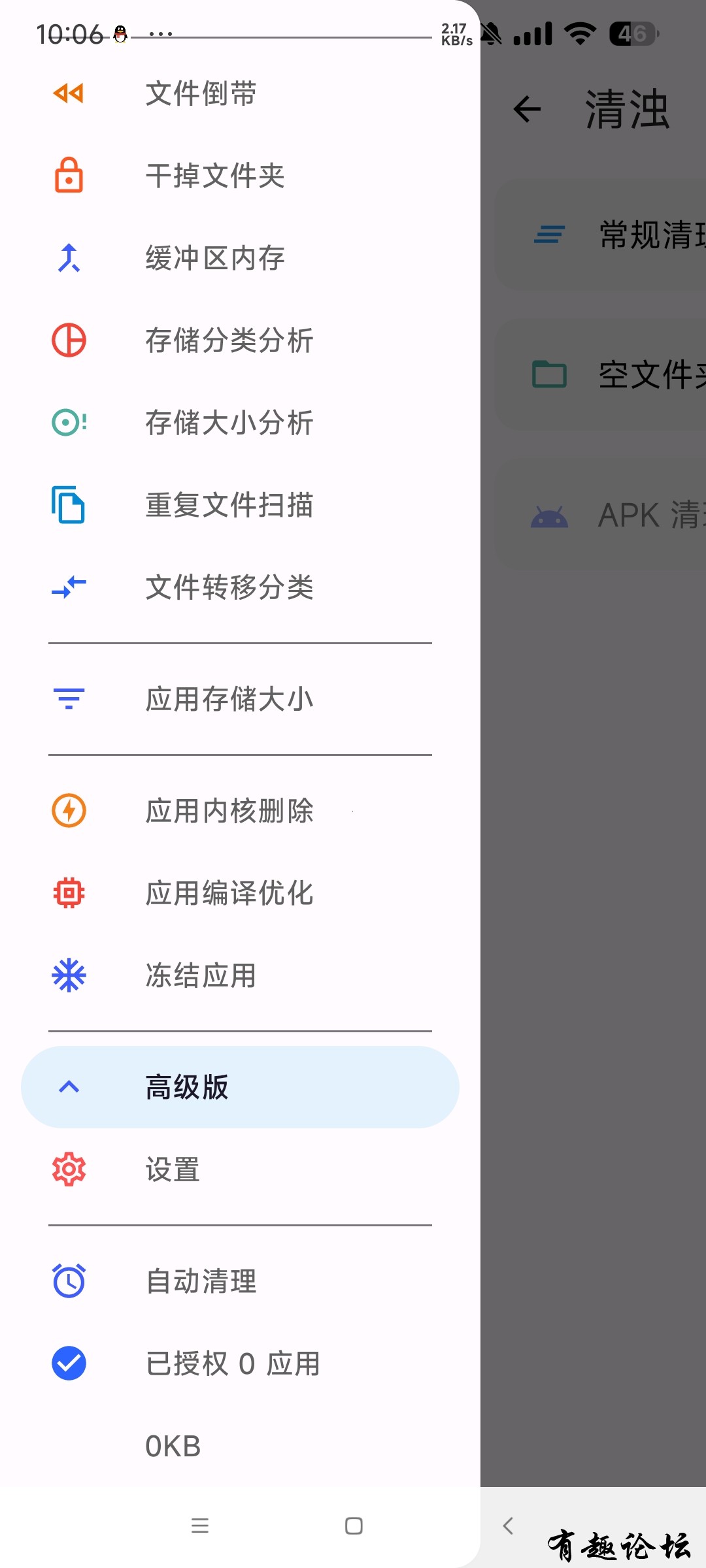Select 干掉文件夹 menu item
Image resolution: width=706 pixels, height=1568 pixels.
pyautogui.click(x=214, y=176)
